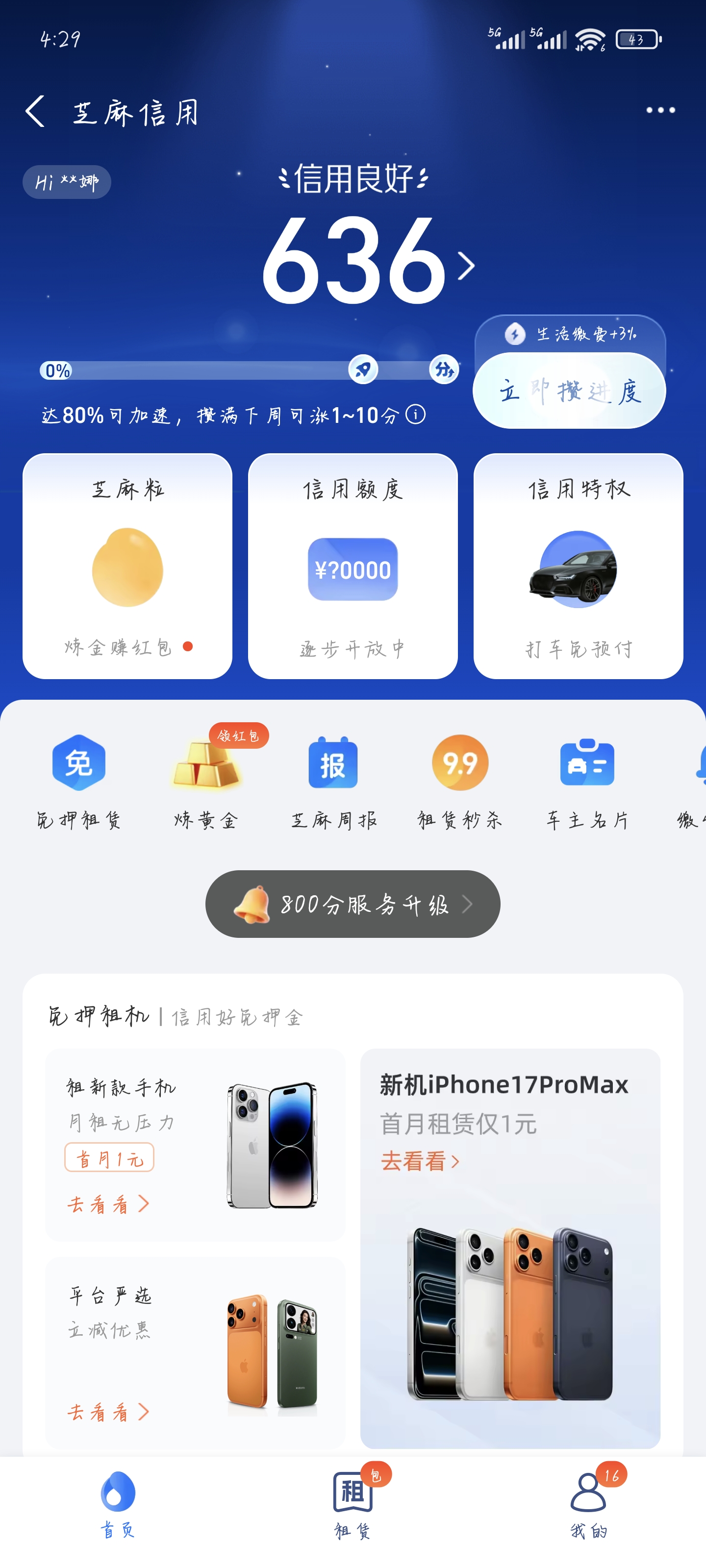
Task: Open the 信用额度 card
Action: (353, 565)
